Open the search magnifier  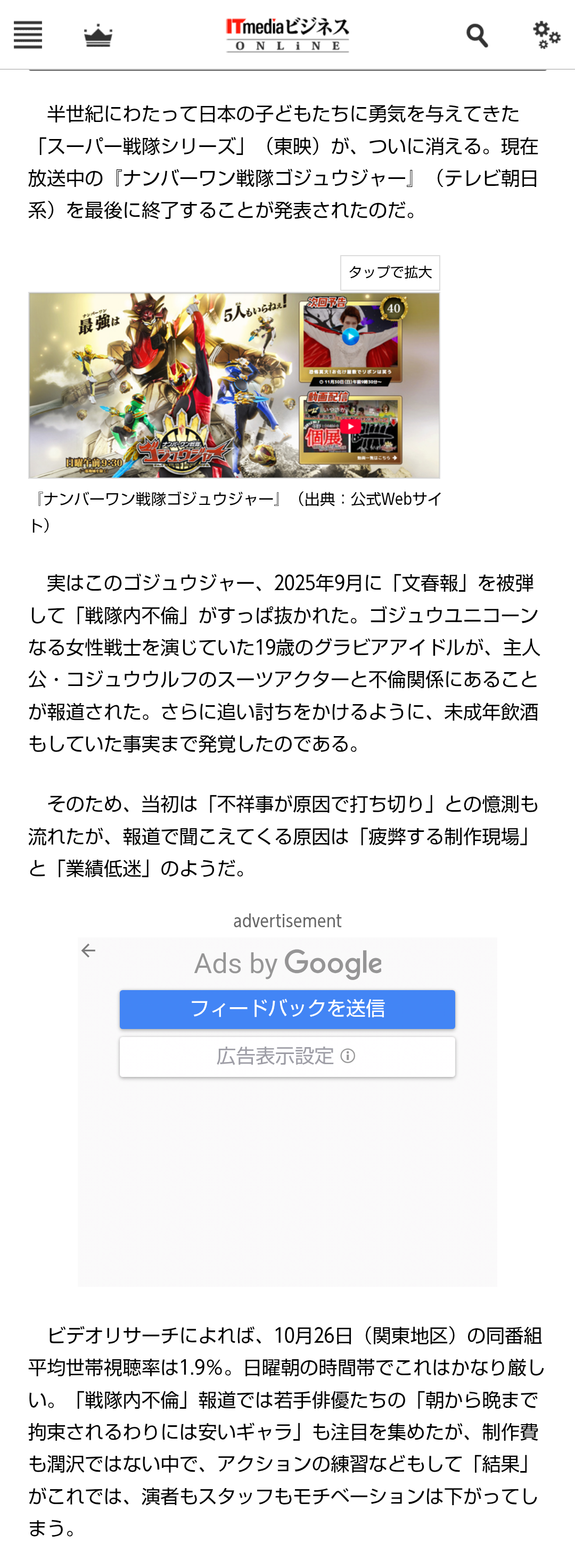[477, 35]
